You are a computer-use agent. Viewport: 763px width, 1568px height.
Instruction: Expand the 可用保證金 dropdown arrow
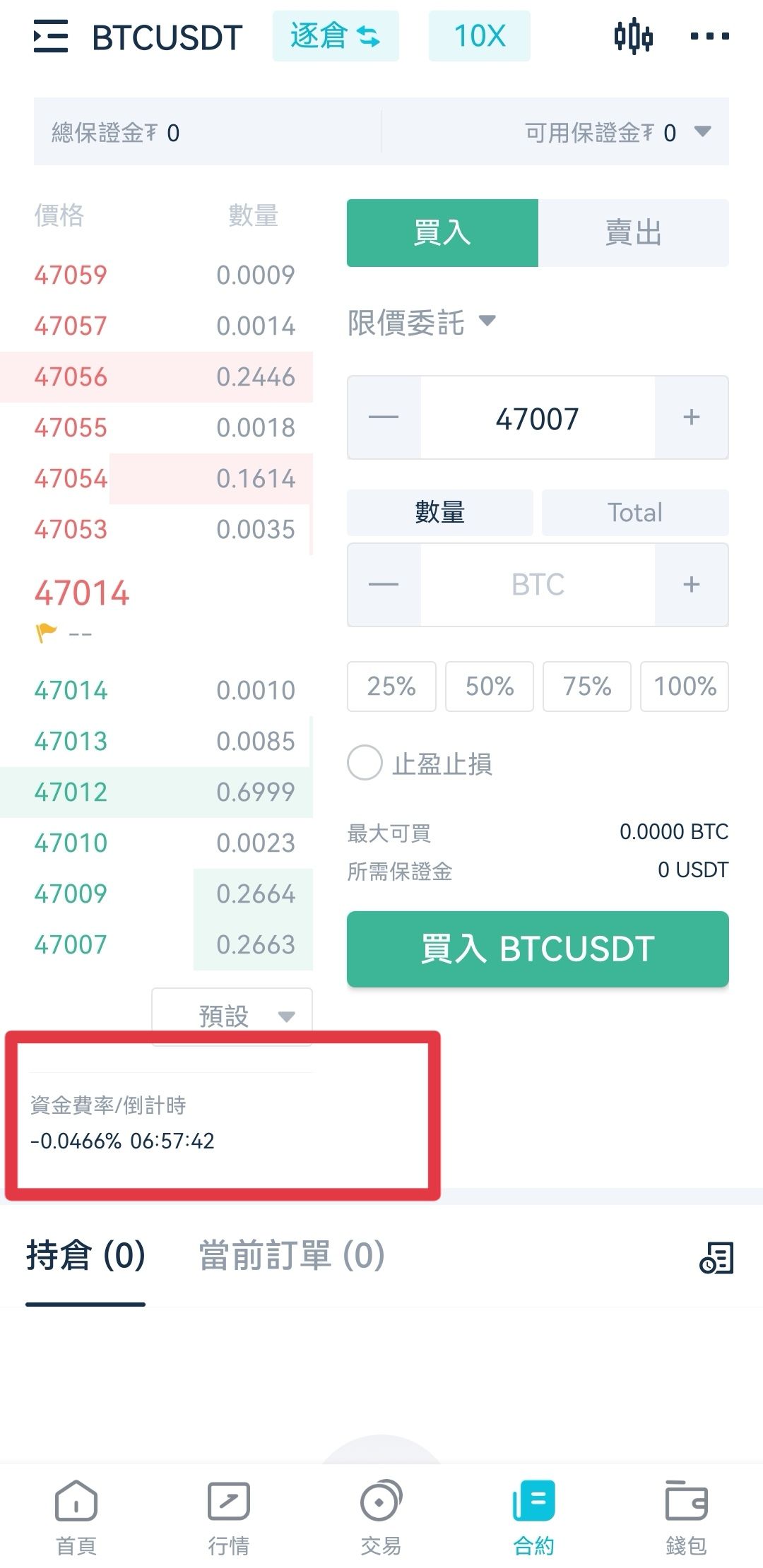(x=702, y=131)
